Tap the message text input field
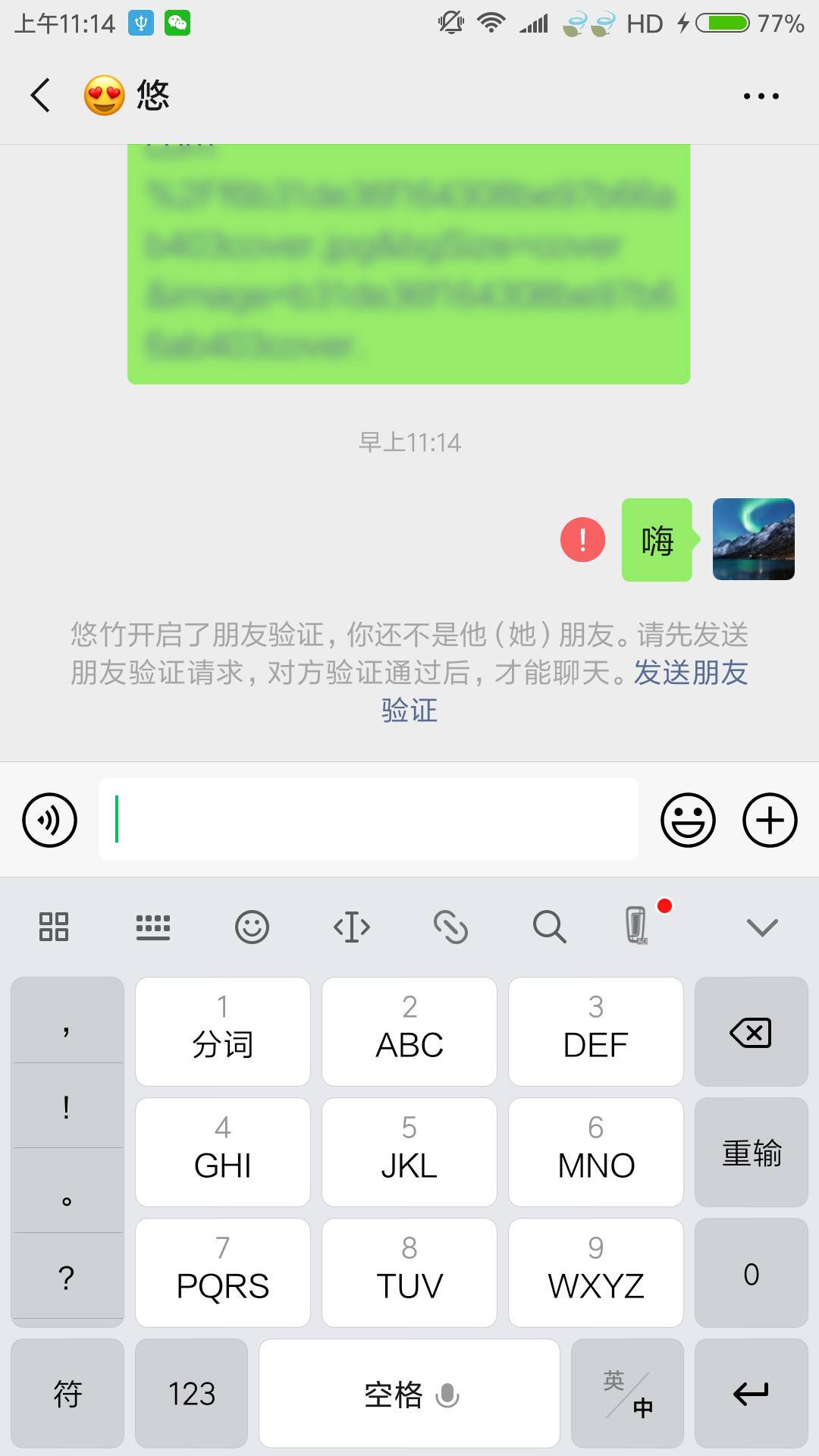This screenshot has height=1456, width=819. (x=369, y=820)
